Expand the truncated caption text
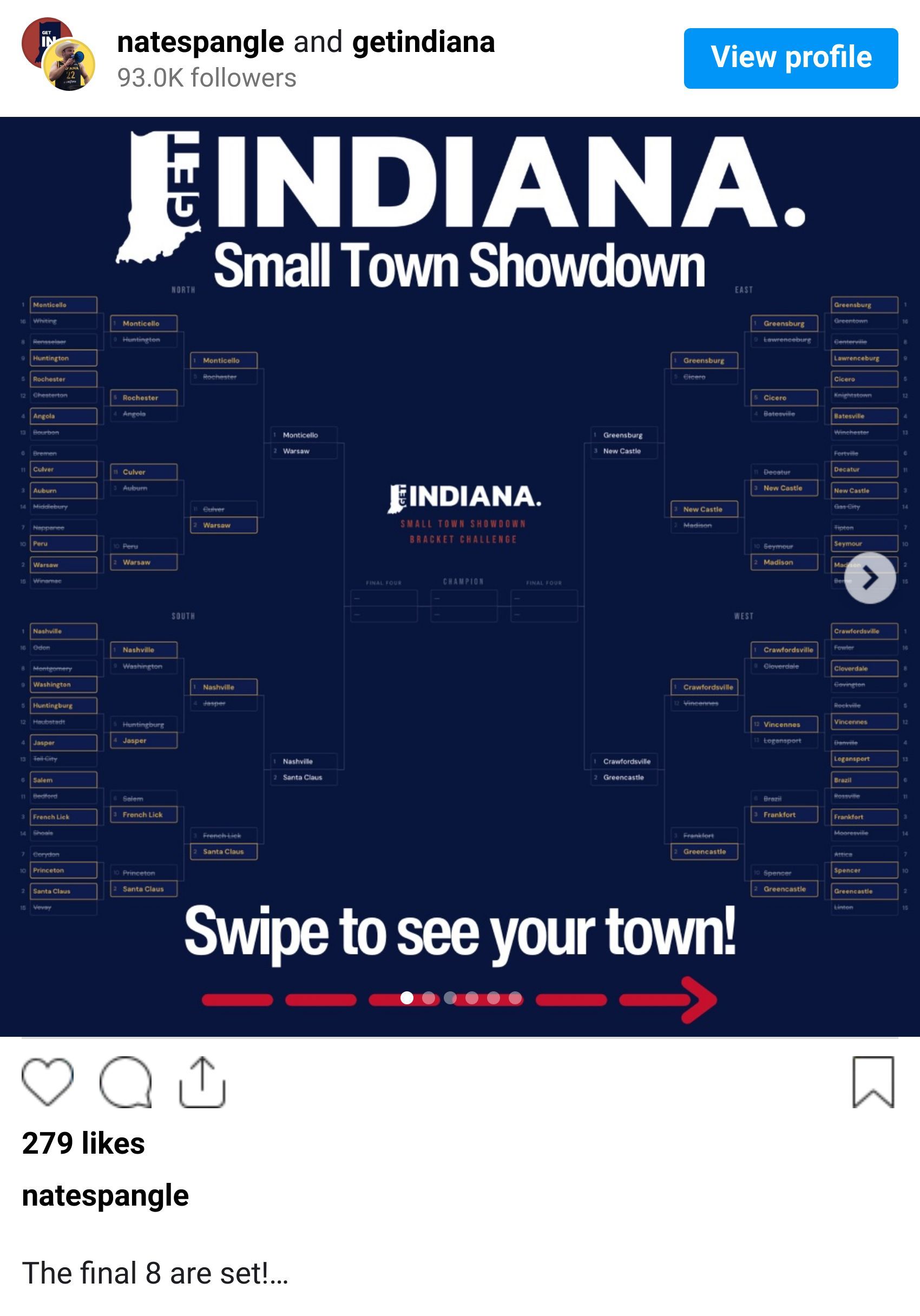 pos(279,1274)
